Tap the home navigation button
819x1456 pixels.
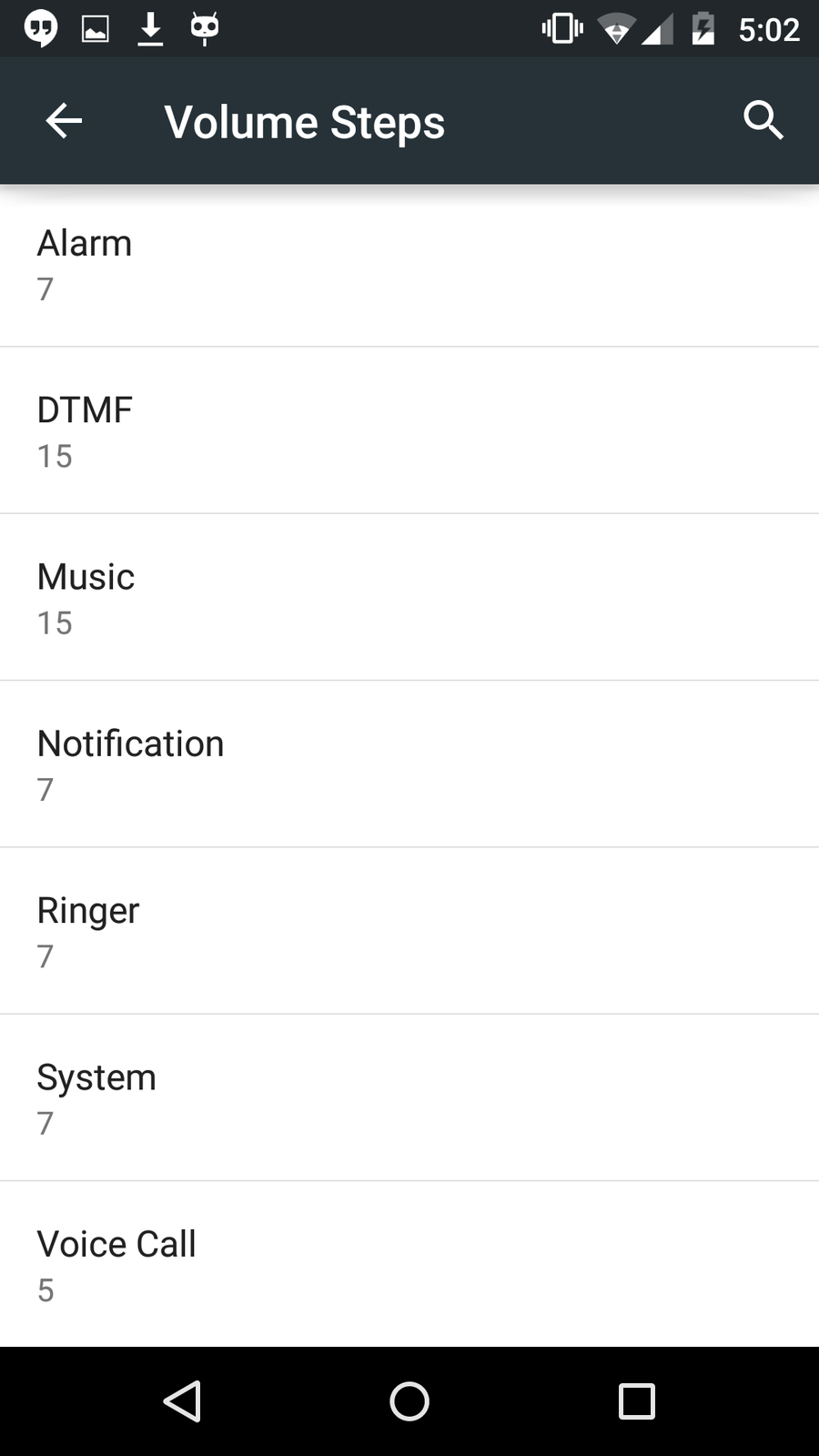pyautogui.click(x=409, y=1401)
